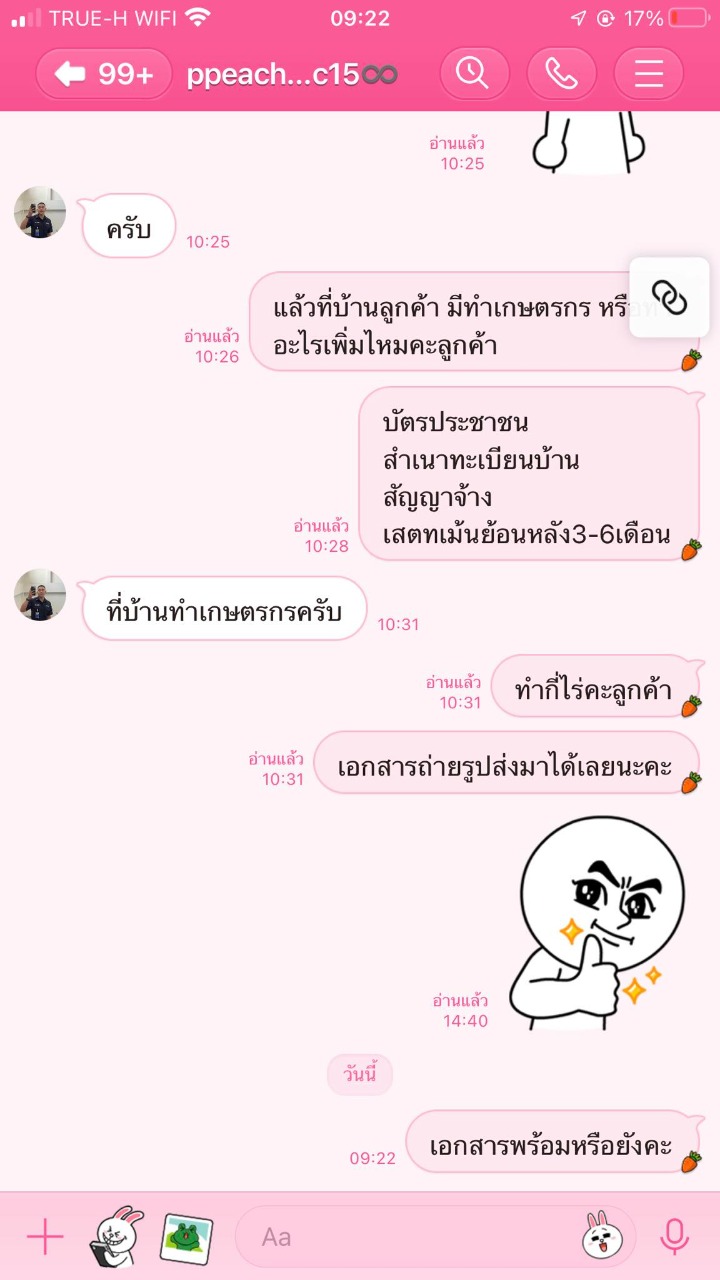Open the photo gallery picker
This screenshot has width=720, height=1280.
(x=187, y=1237)
